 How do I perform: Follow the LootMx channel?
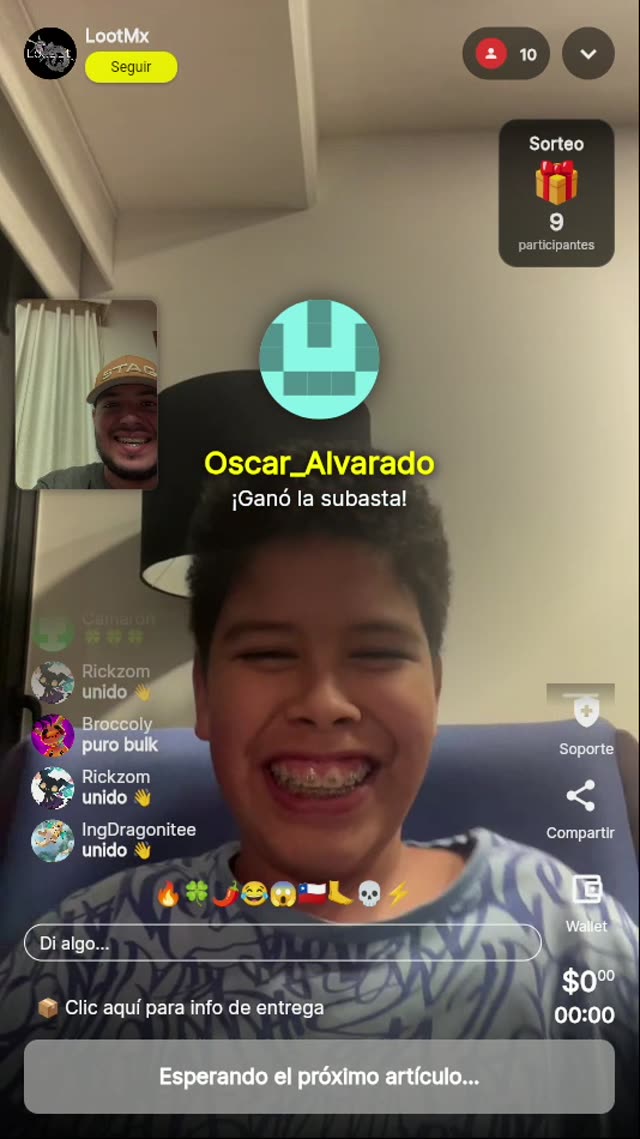[131, 67]
